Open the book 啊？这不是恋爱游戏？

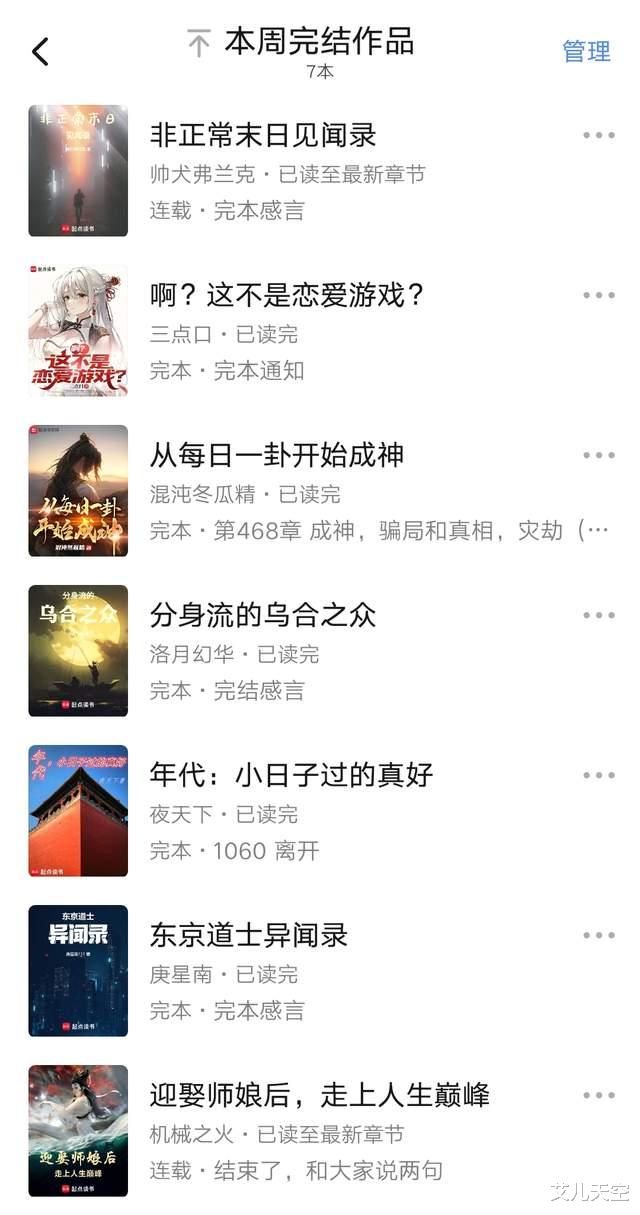click(287, 295)
